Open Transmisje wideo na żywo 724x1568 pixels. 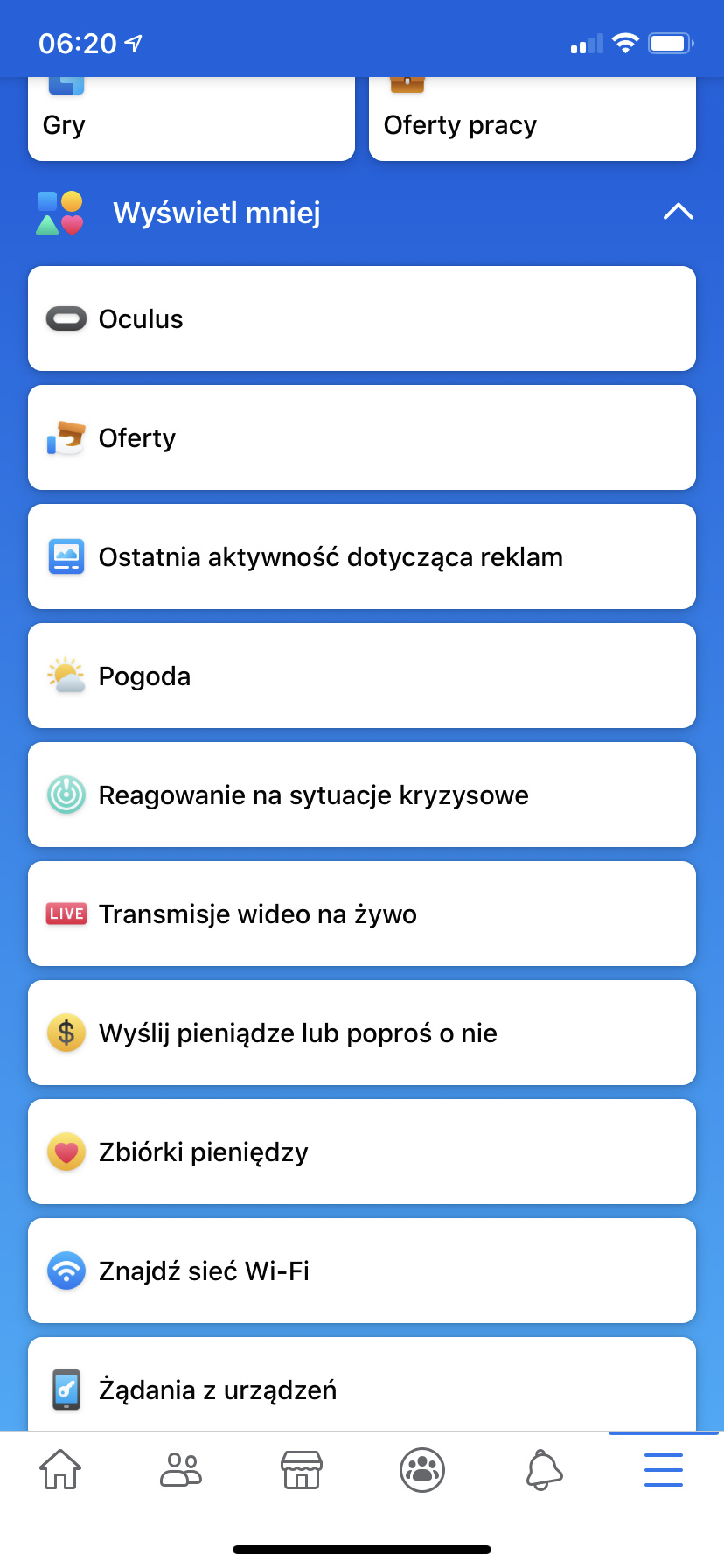[x=362, y=913]
